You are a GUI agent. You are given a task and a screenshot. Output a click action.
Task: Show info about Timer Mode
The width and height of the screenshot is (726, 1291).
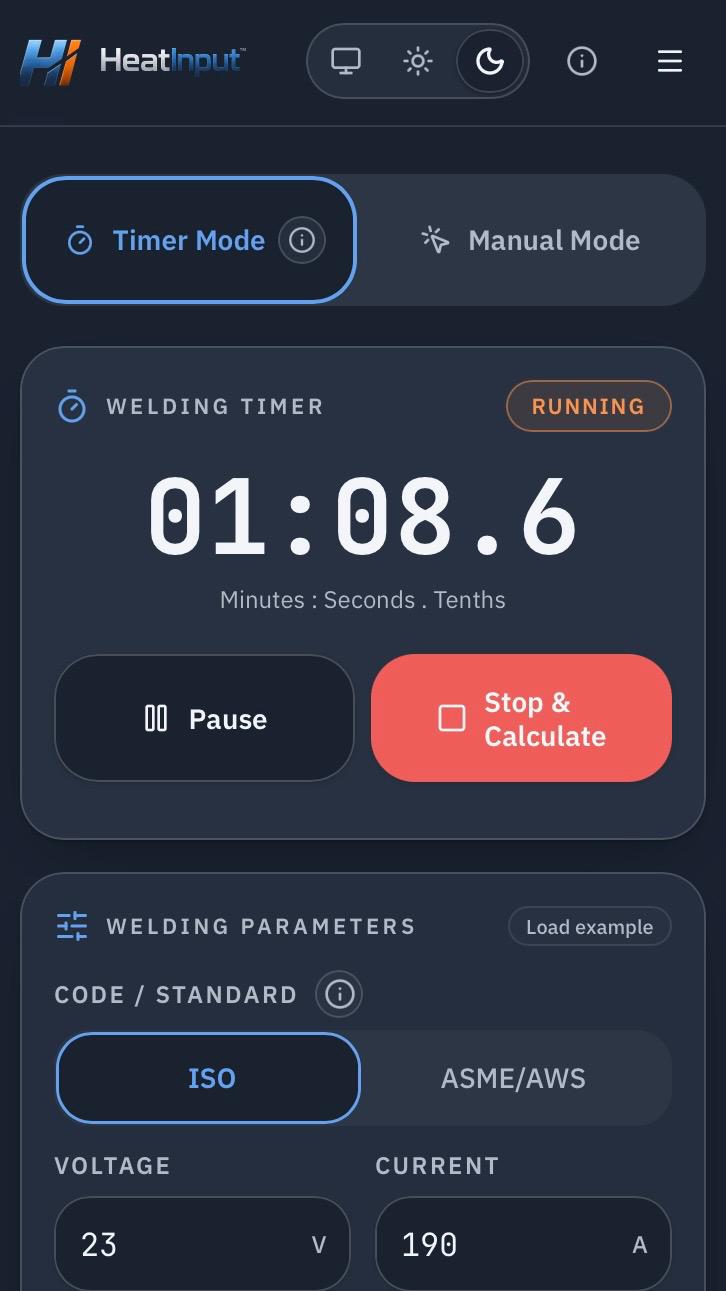(302, 240)
